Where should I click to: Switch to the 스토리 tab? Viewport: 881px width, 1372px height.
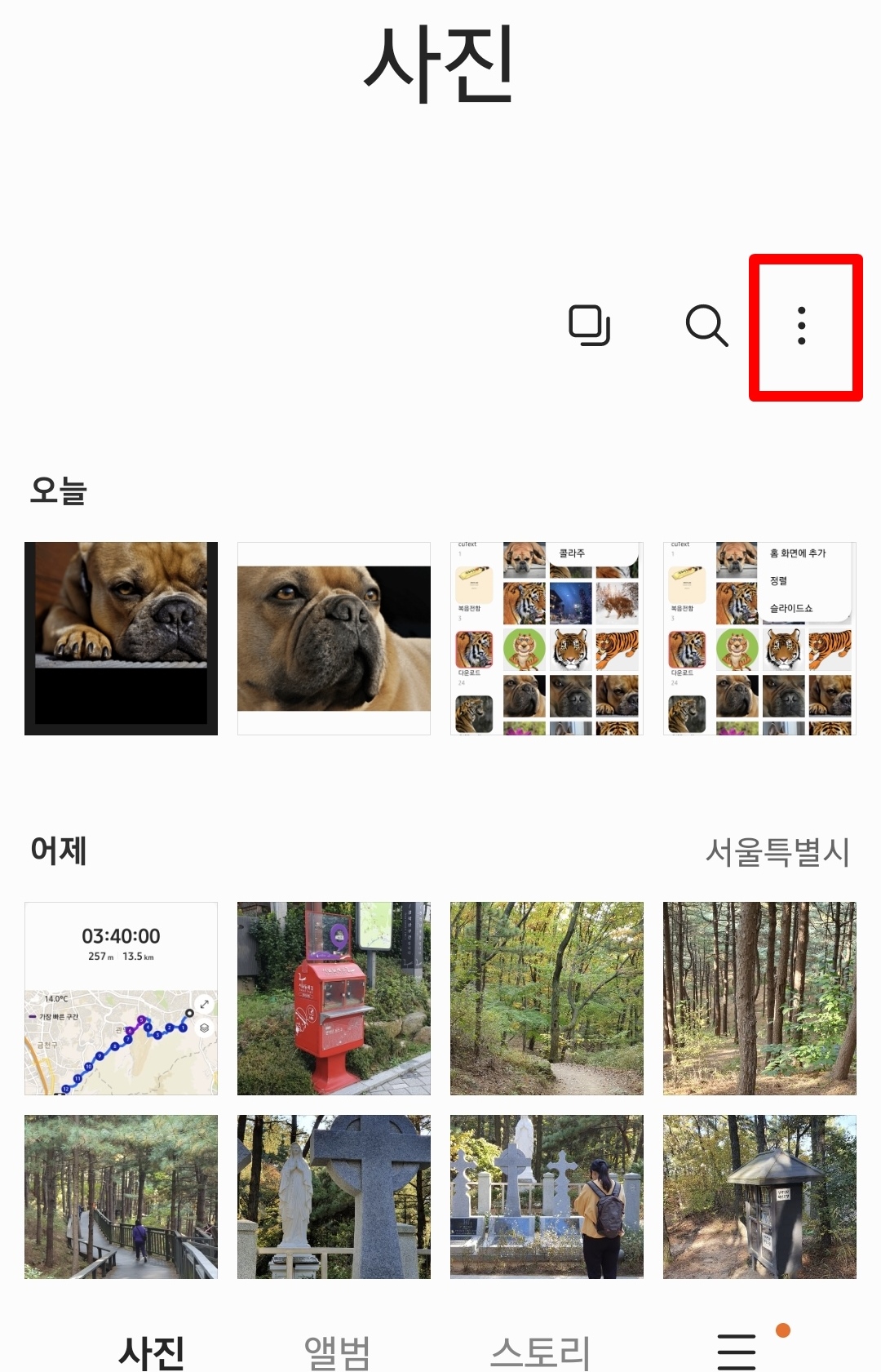pos(543,1347)
